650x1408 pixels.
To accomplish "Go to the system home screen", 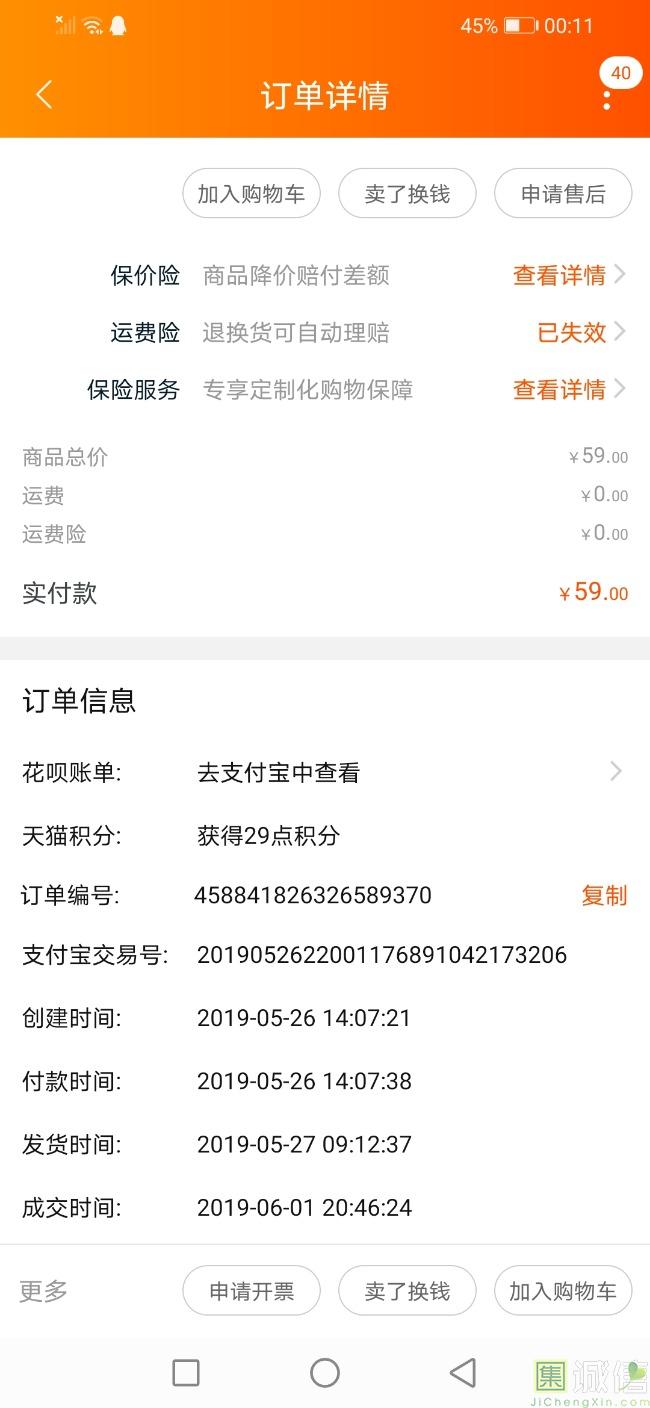I will (325, 1373).
